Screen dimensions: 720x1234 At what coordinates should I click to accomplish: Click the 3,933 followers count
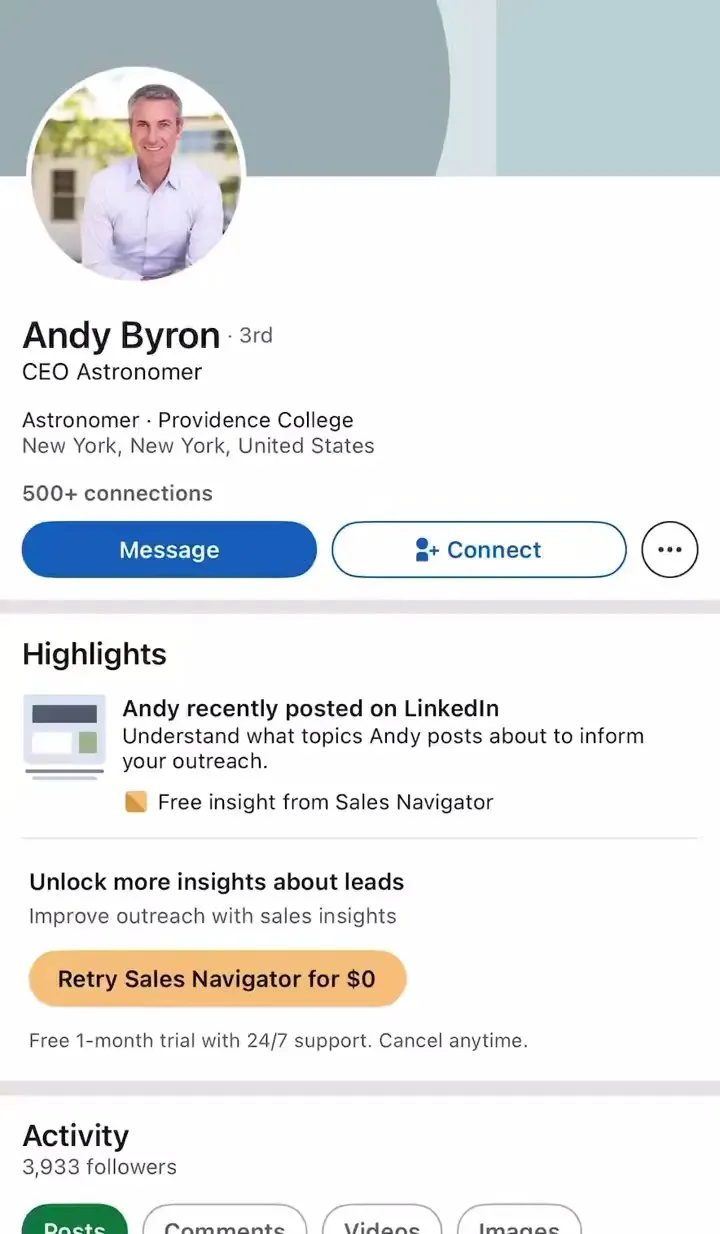tap(98, 1166)
